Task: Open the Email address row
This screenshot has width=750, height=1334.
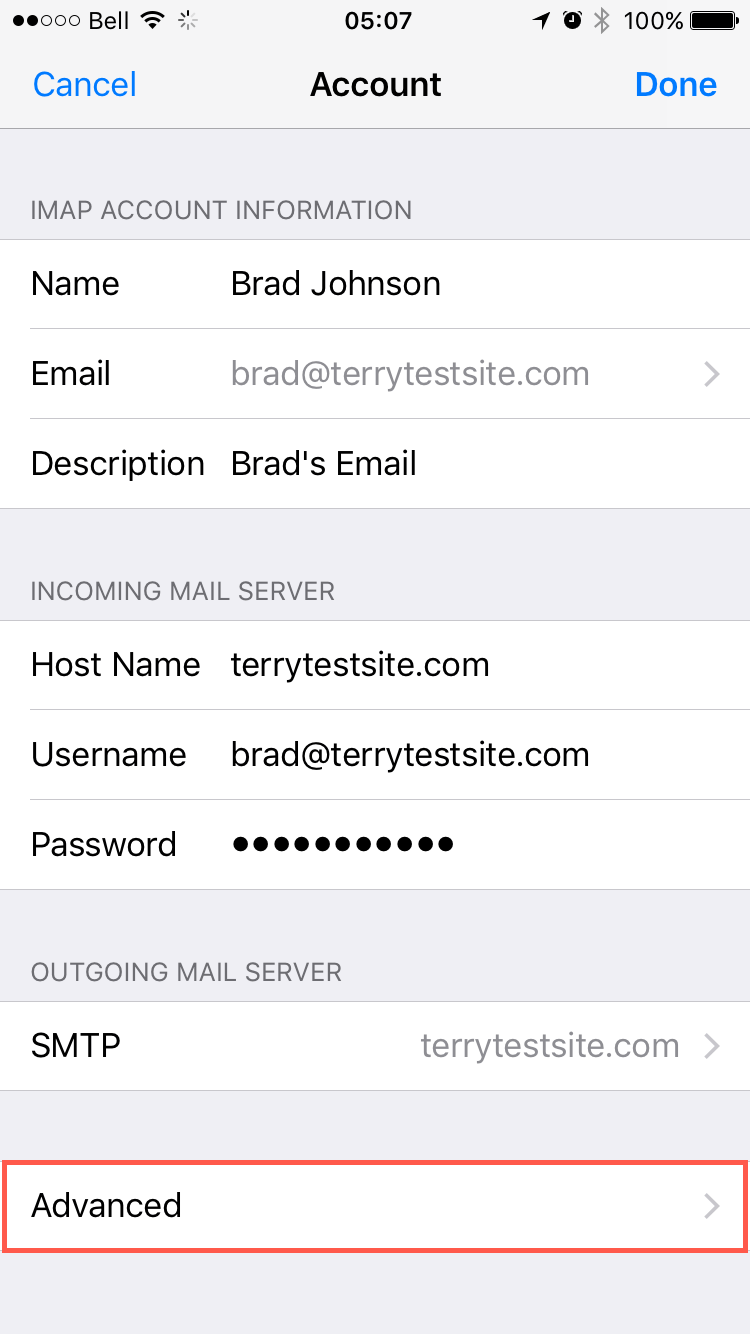Action: [375, 374]
